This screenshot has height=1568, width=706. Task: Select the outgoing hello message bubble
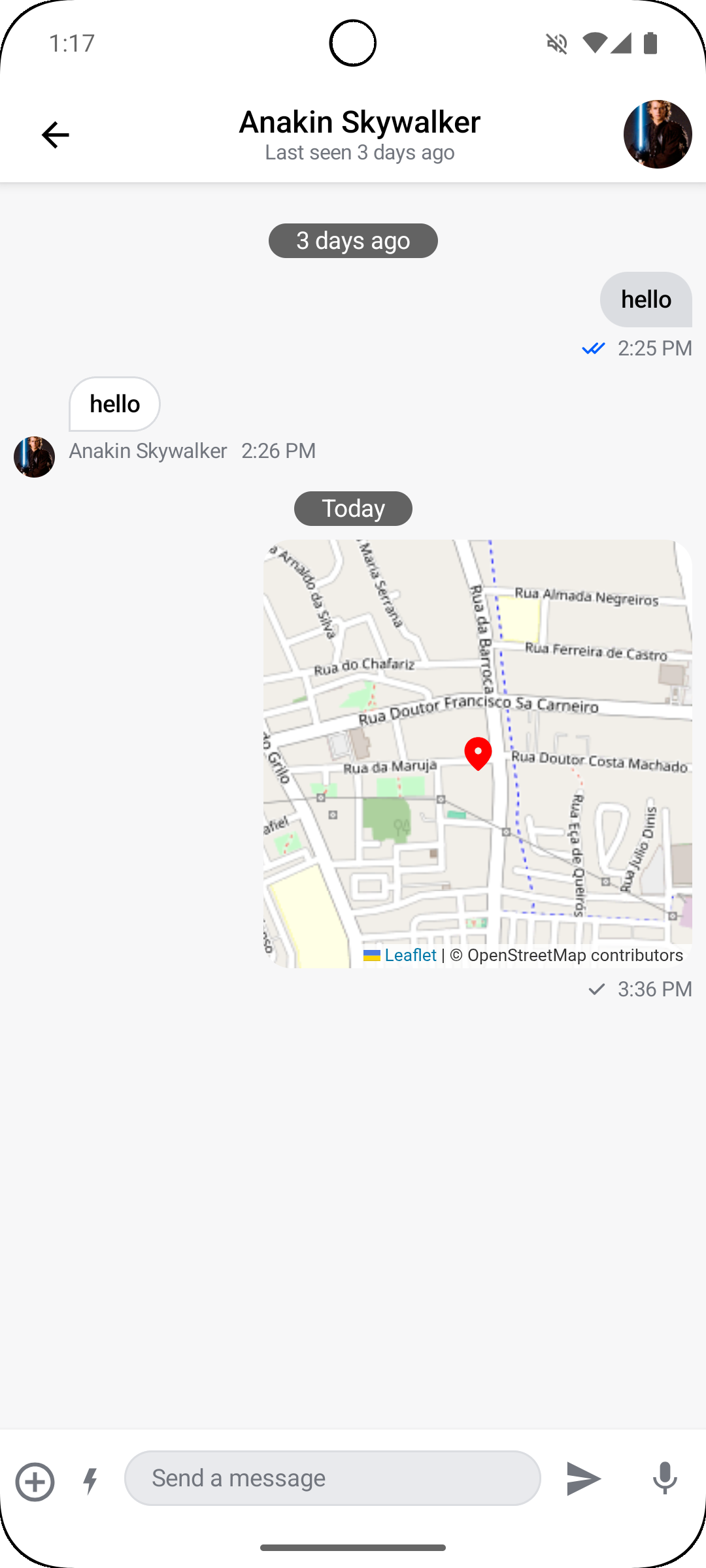click(x=646, y=299)
